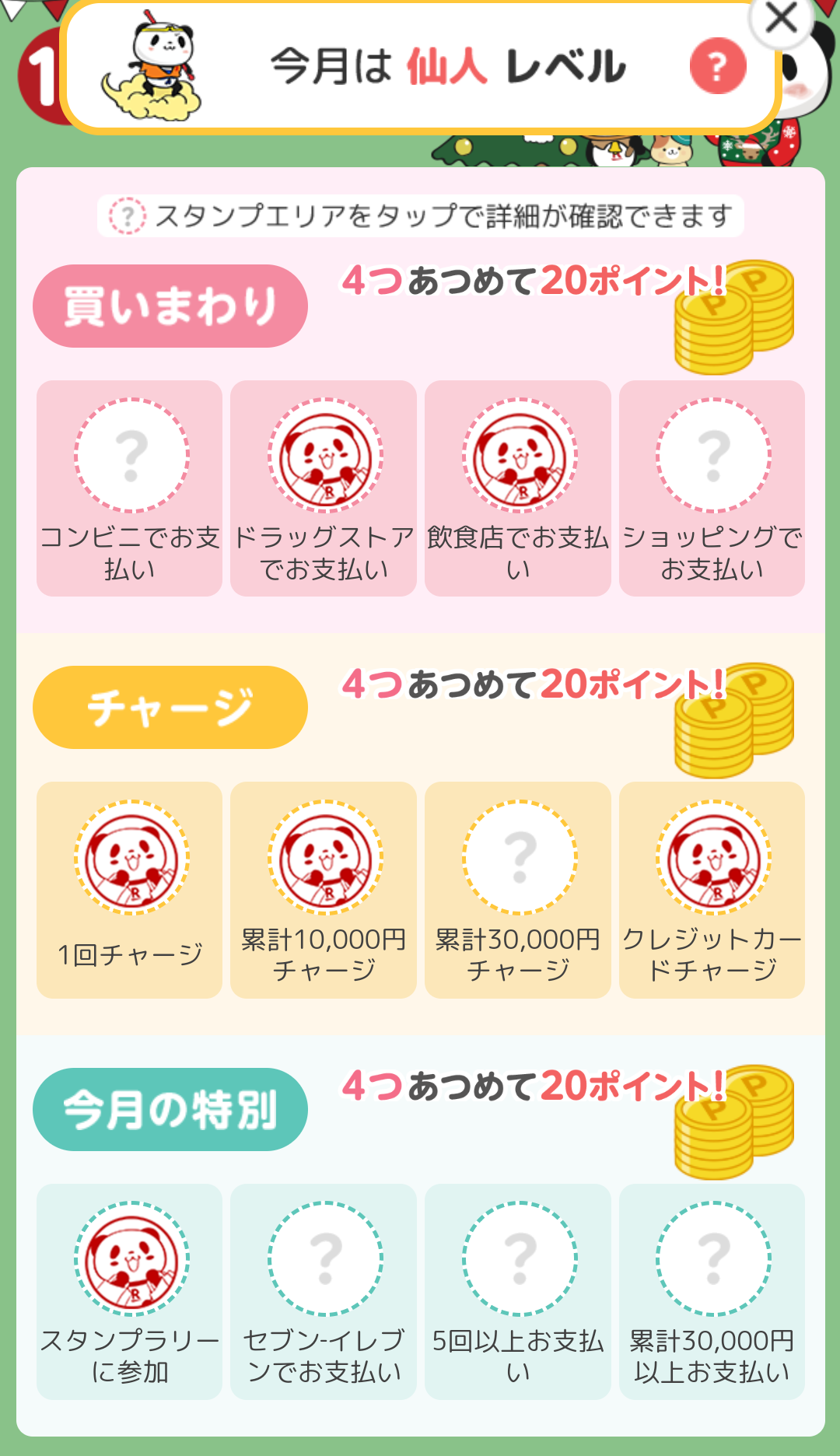
Task: Select the 累計30,000円以上お支払い stamp
Action: [712, 1291]
